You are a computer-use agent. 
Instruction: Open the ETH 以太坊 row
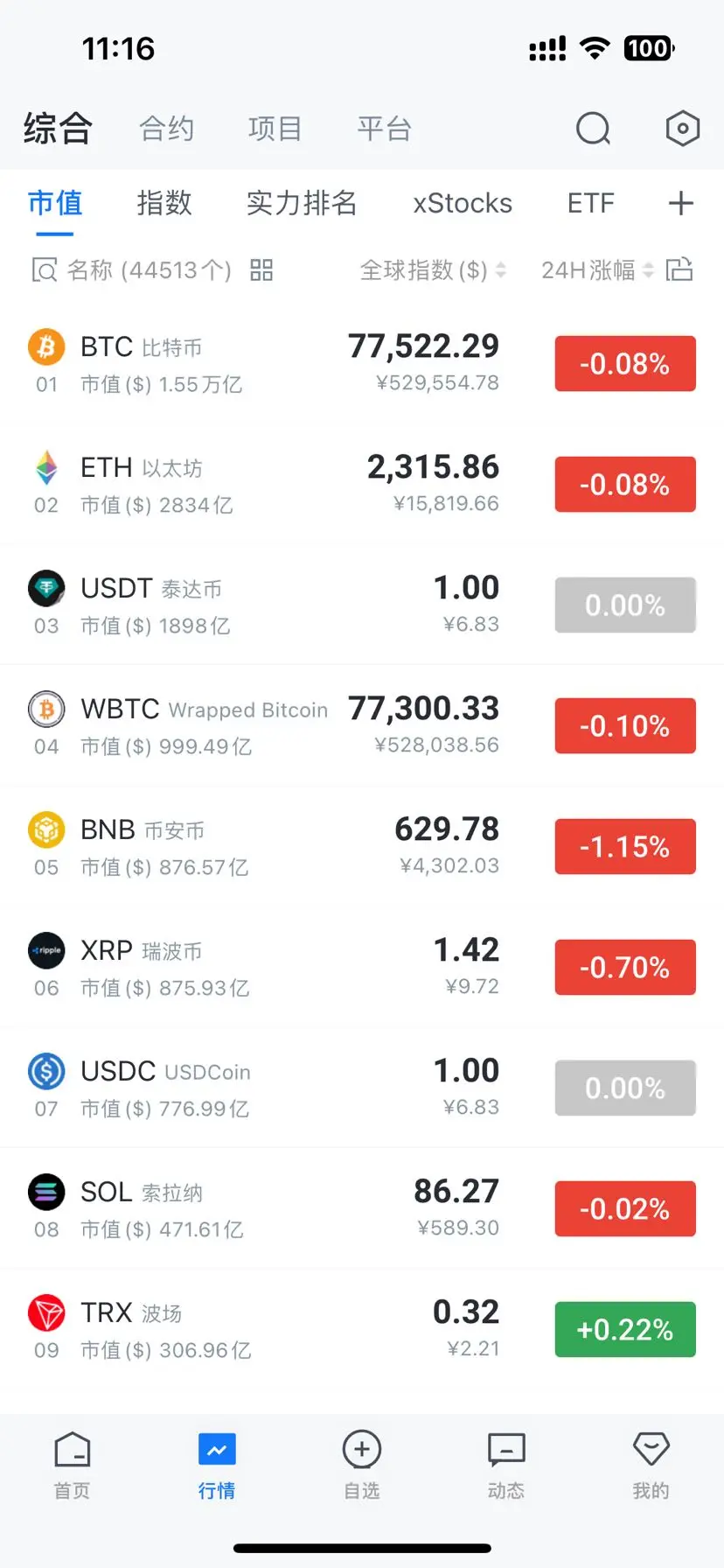point(262,485)
